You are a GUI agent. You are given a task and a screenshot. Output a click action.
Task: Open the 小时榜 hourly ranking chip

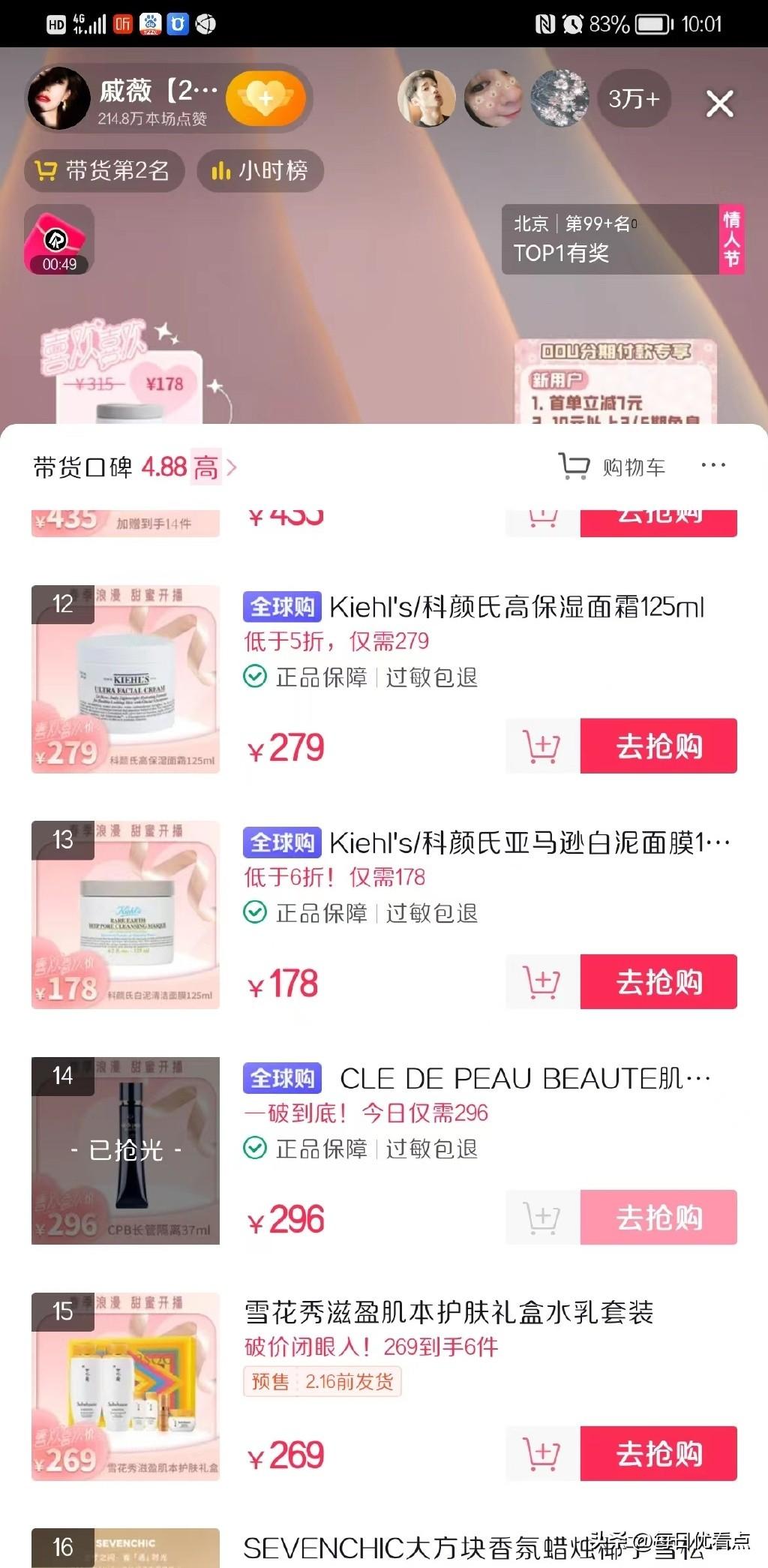point(260,171)
